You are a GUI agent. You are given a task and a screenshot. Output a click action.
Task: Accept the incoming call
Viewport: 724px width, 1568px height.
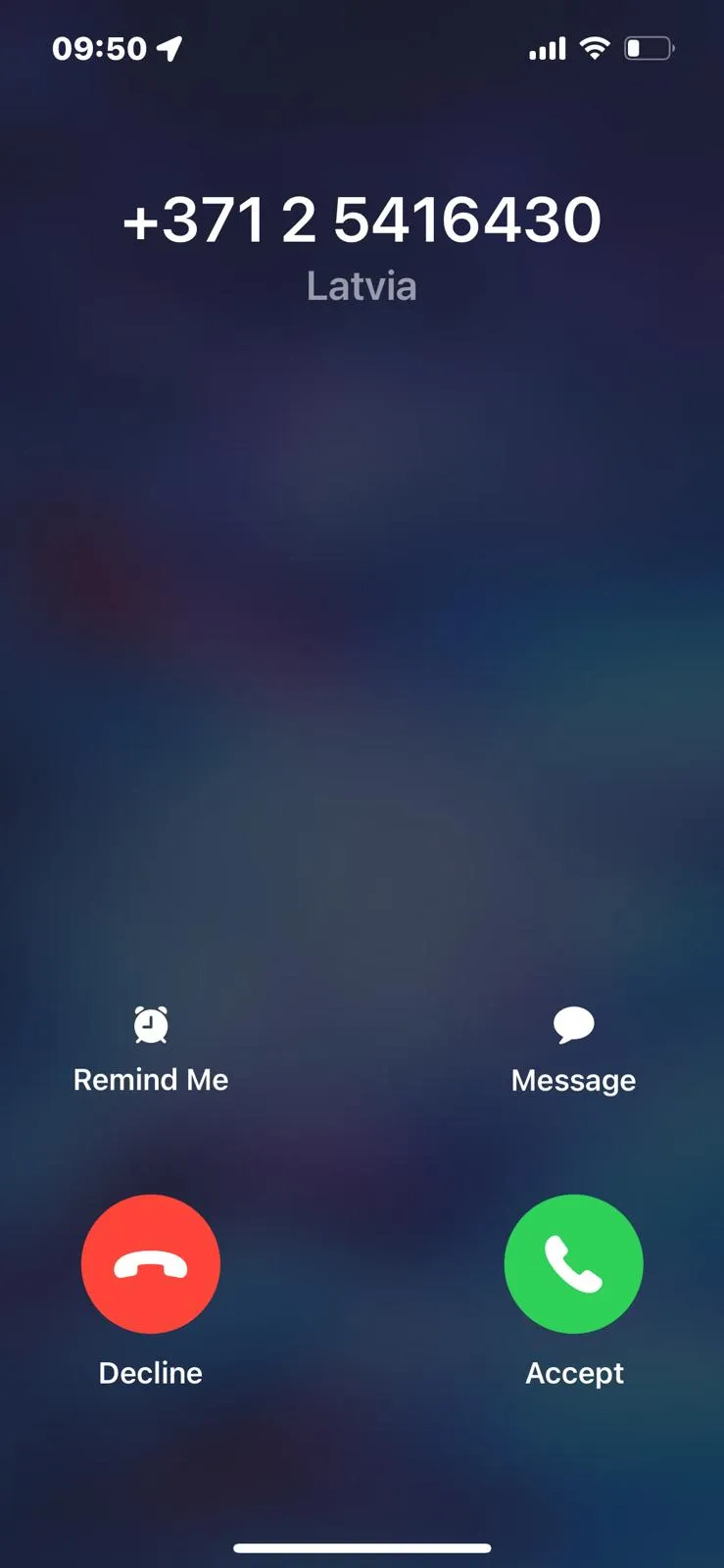point(573,1263)
